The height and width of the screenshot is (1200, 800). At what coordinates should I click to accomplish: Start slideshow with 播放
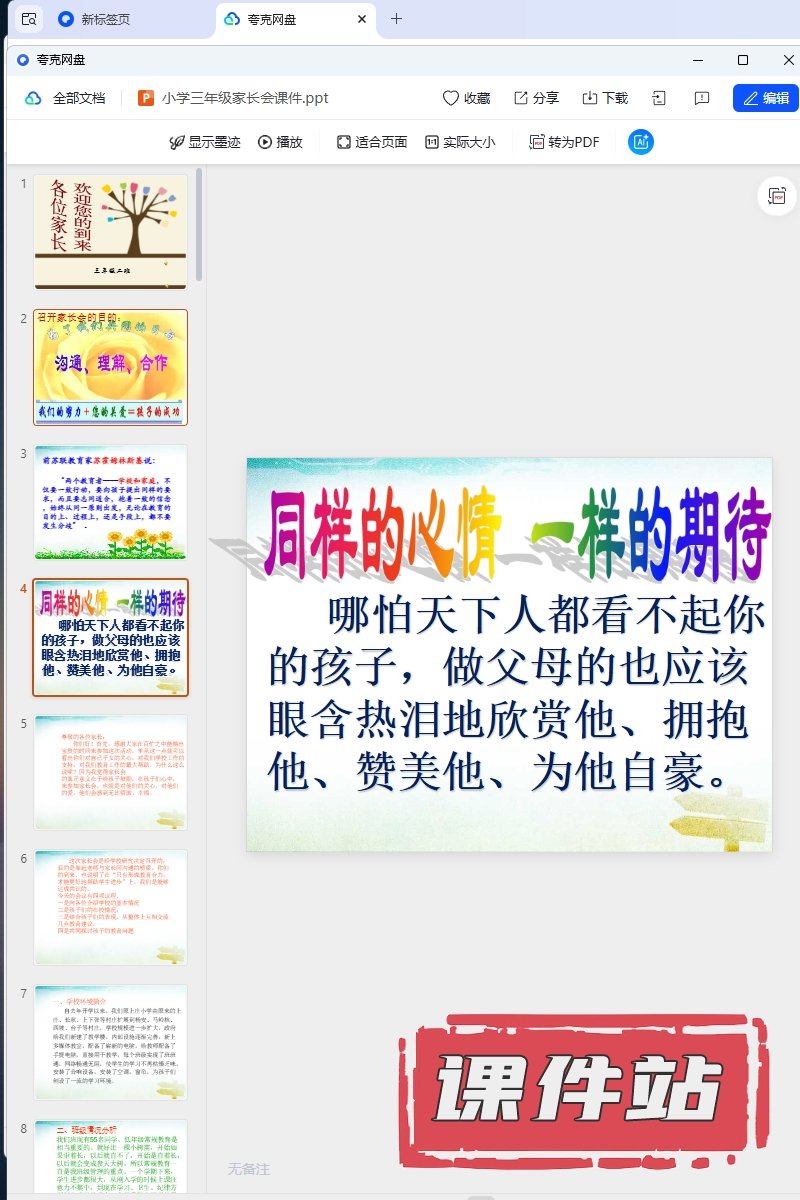(280, 142)
